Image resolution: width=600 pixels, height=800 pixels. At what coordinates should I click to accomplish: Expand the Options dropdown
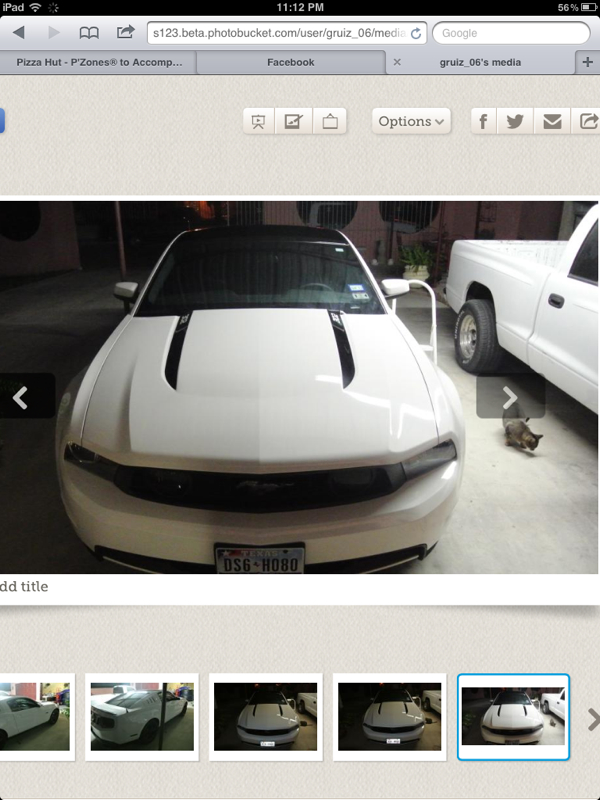(411, 121)
